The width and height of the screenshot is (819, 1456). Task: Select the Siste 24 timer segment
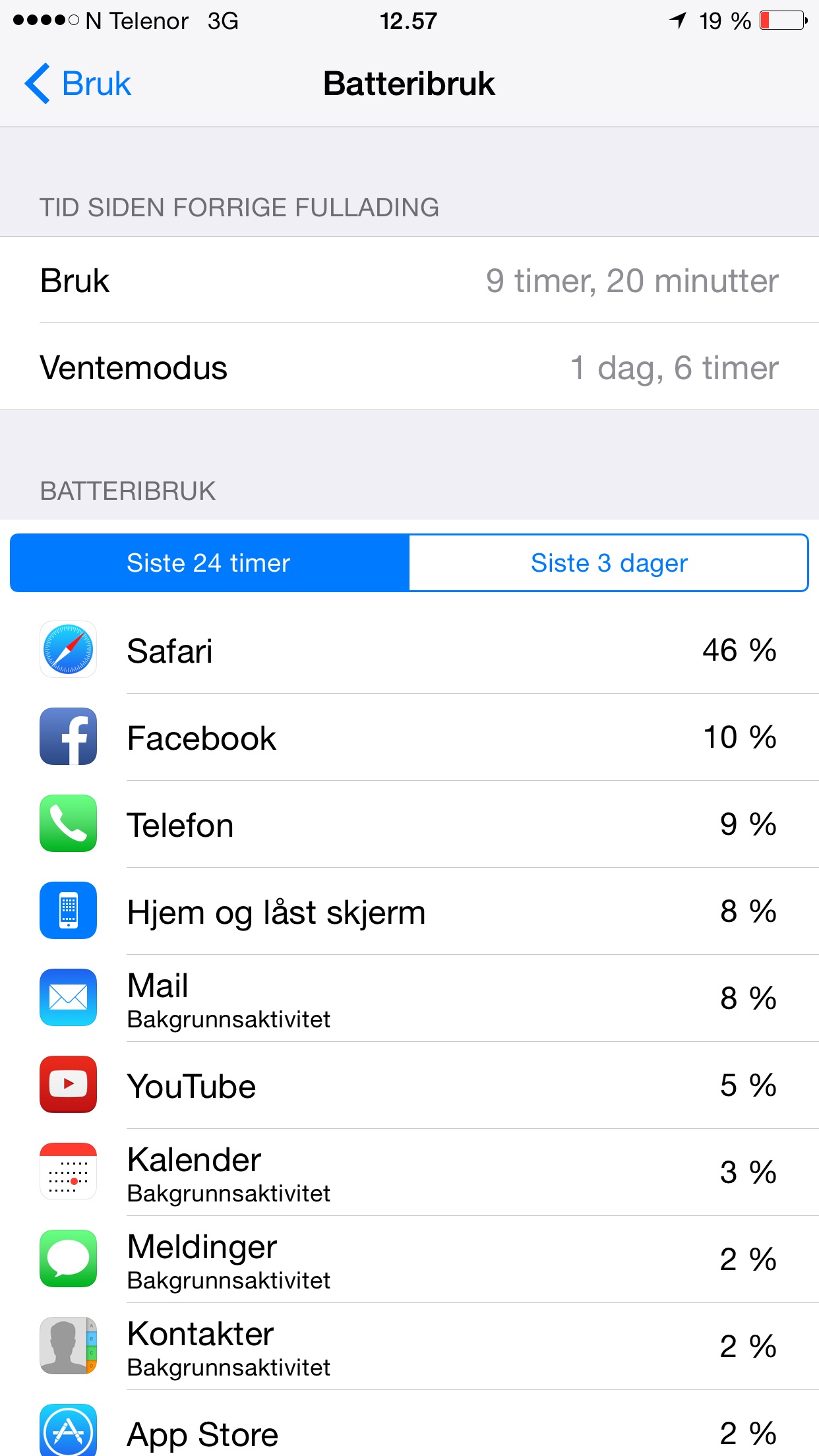(210, 563)
